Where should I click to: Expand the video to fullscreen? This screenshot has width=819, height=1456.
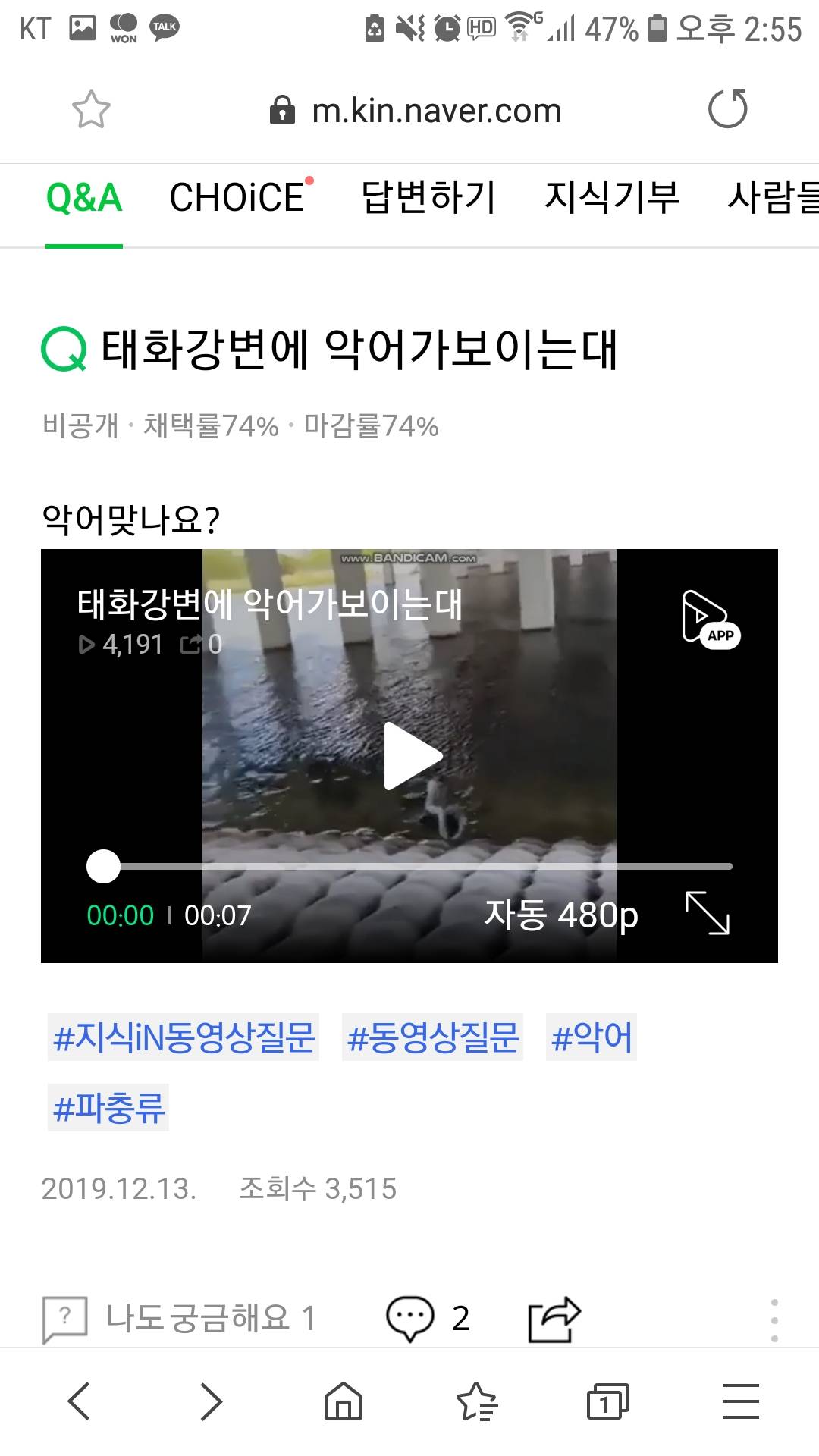(x=707, y=913)
